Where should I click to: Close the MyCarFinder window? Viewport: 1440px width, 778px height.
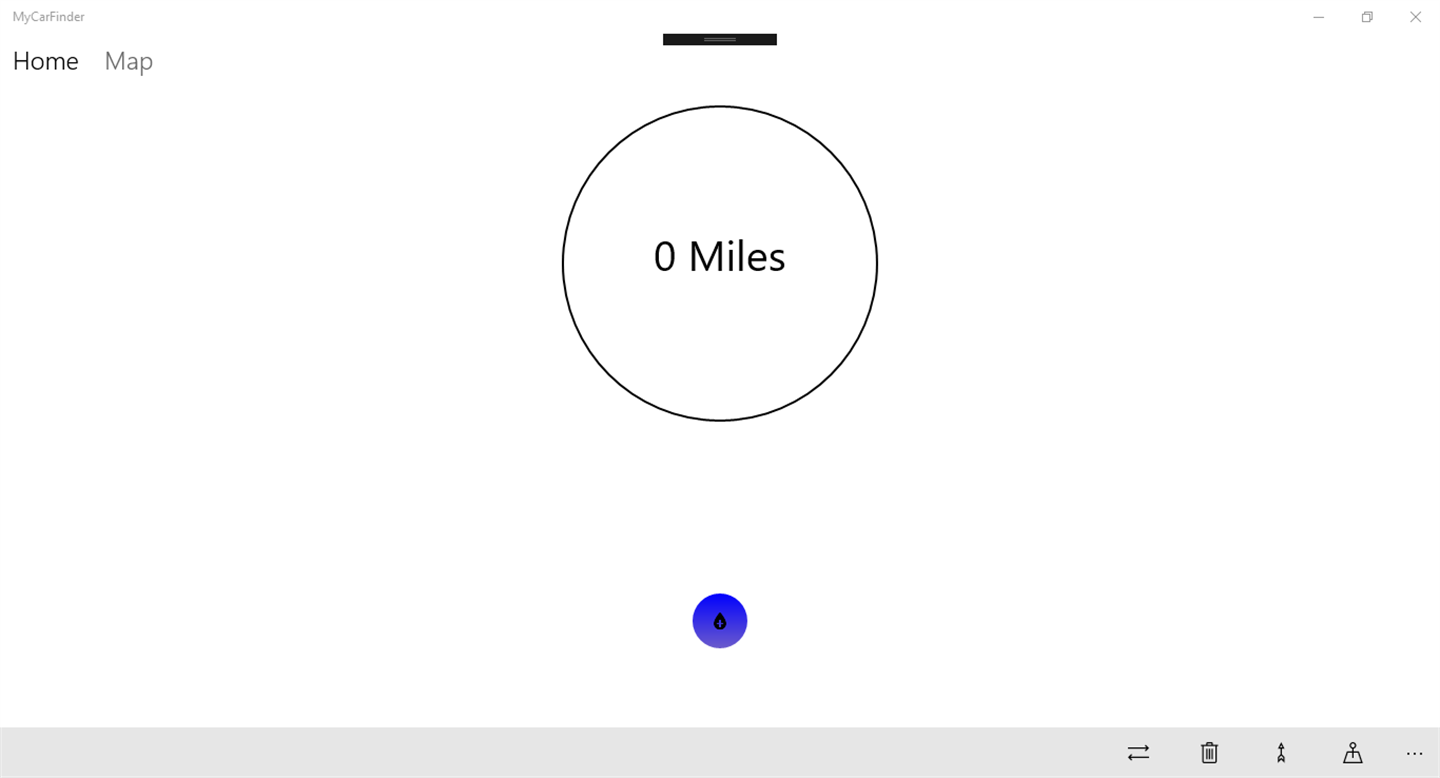point(1415,17)
